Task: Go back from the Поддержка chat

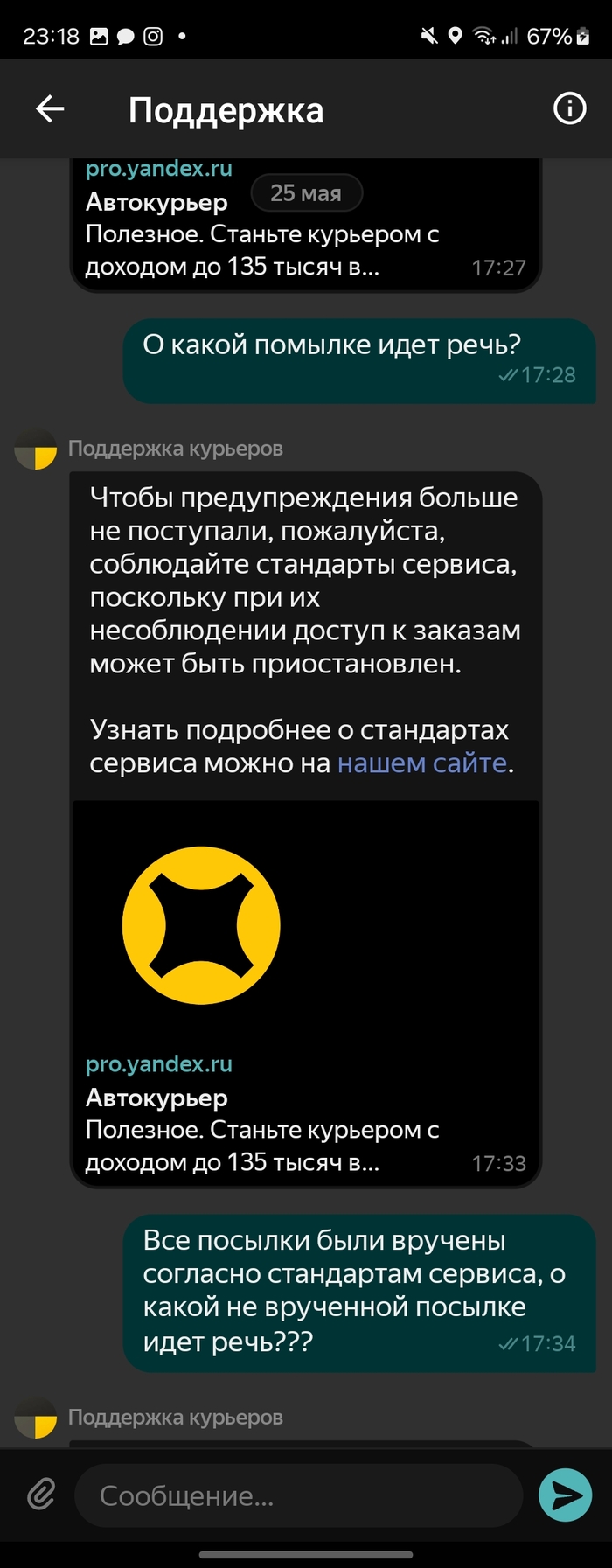Action: tap(50, 109)
